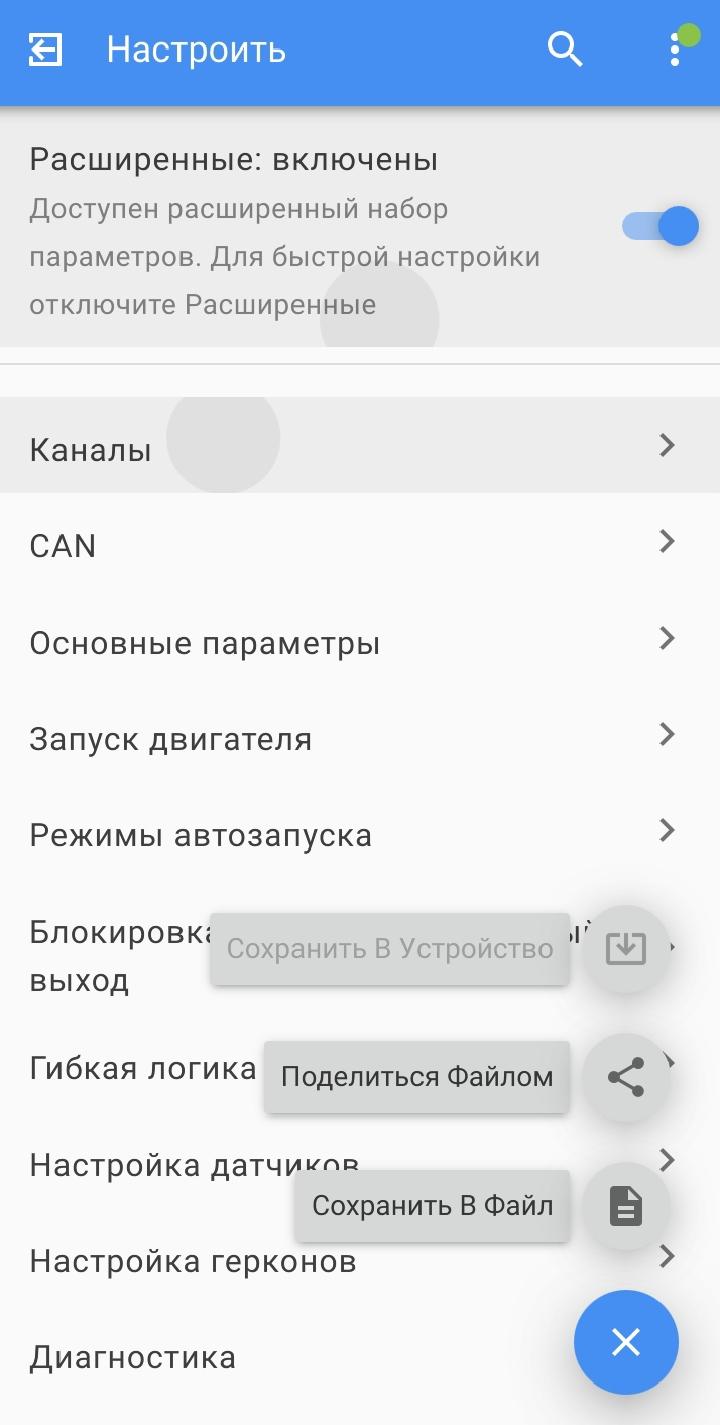The image size is (720, 1425).
Task: Turn off the Расширенные switch
Action: coord(662,227)
